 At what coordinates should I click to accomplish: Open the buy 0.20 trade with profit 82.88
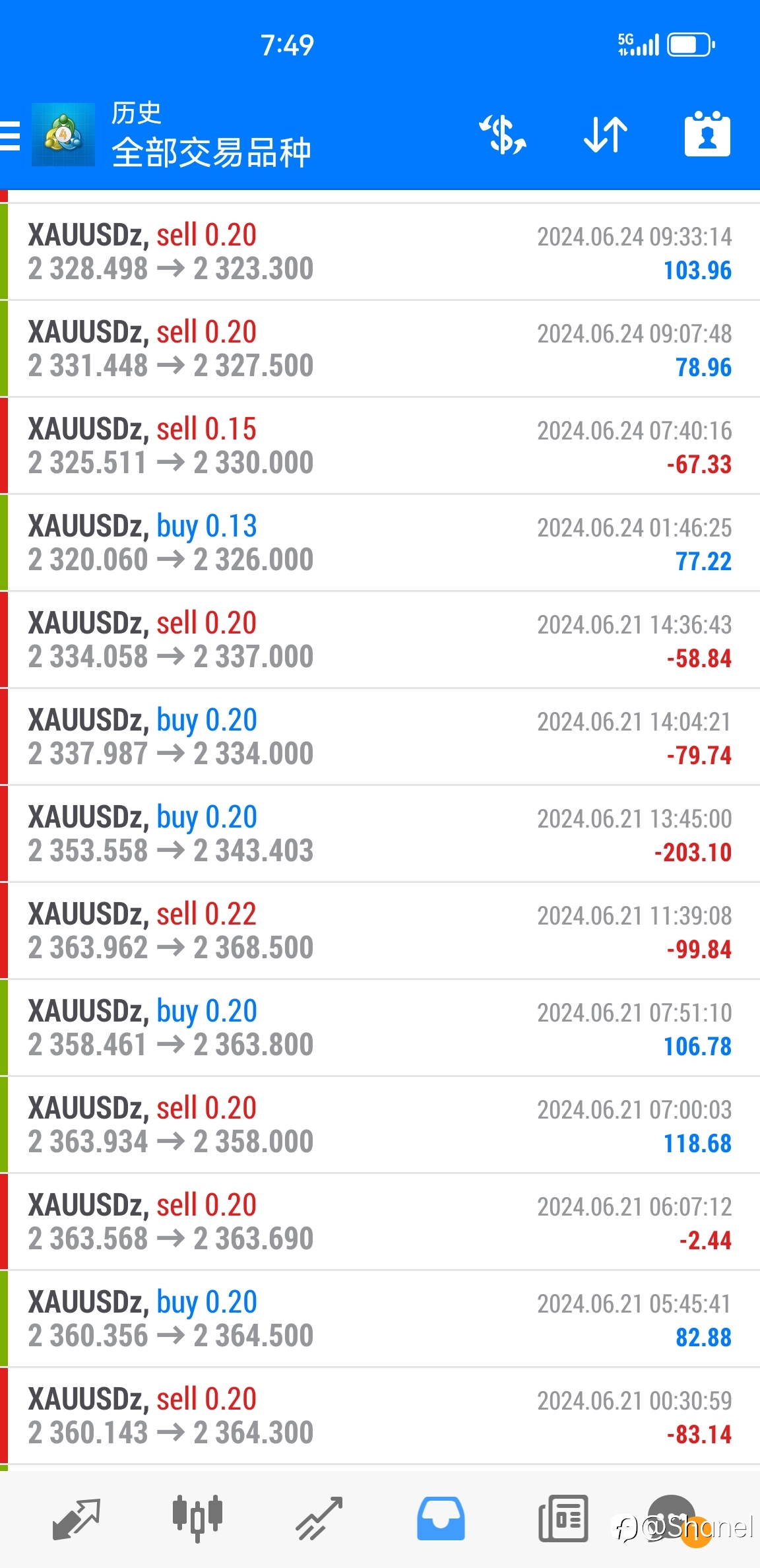[x=380, y=1319]
